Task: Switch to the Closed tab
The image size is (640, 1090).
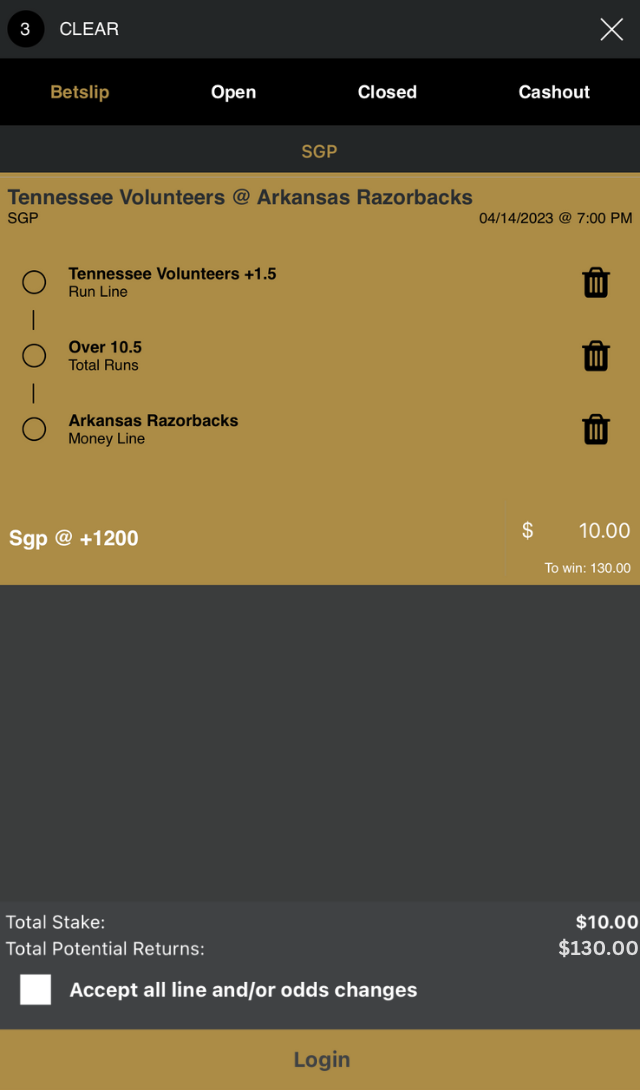Action: pyautogui.click(x=387, y=92)
